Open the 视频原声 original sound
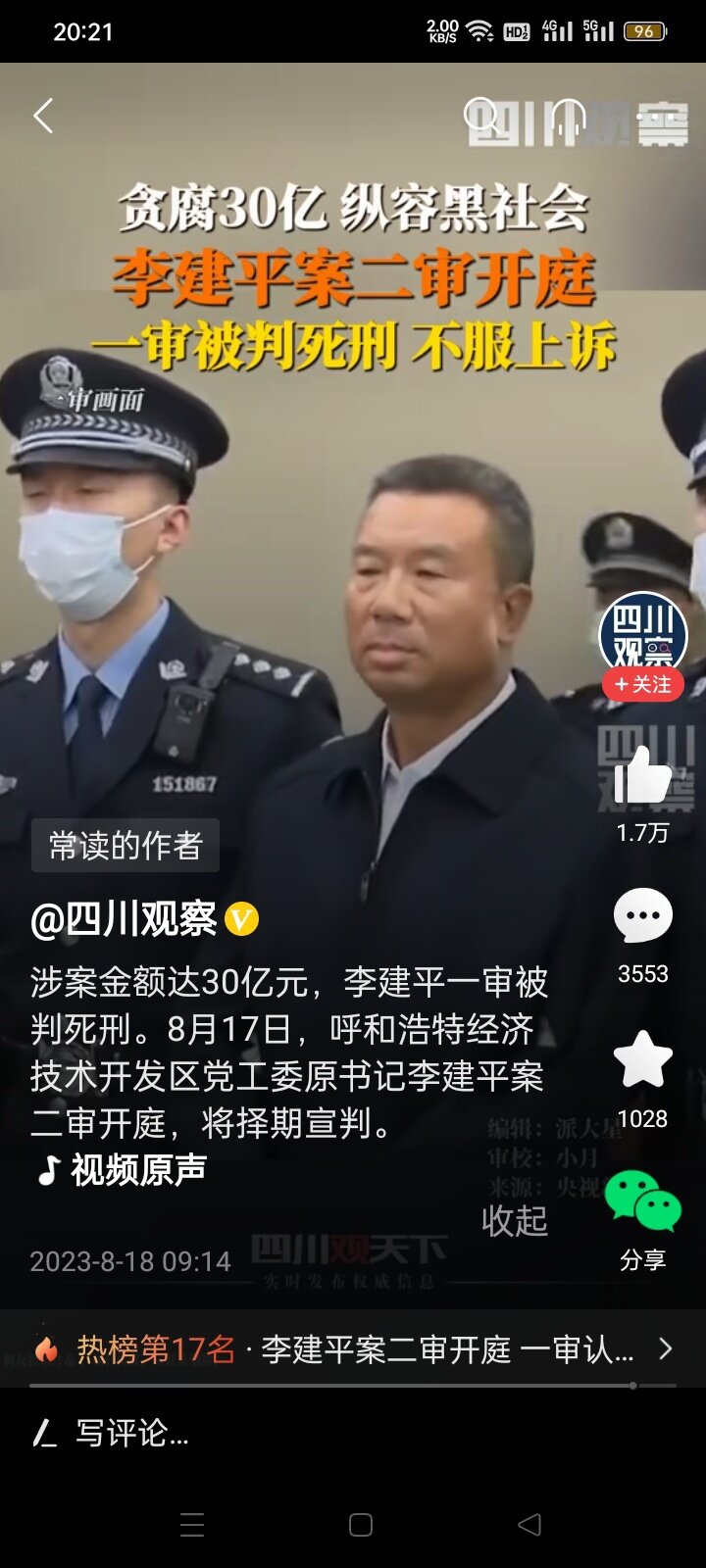Screen dimensions: 706x1568 pyautogui.click(x=123, y=1169)
